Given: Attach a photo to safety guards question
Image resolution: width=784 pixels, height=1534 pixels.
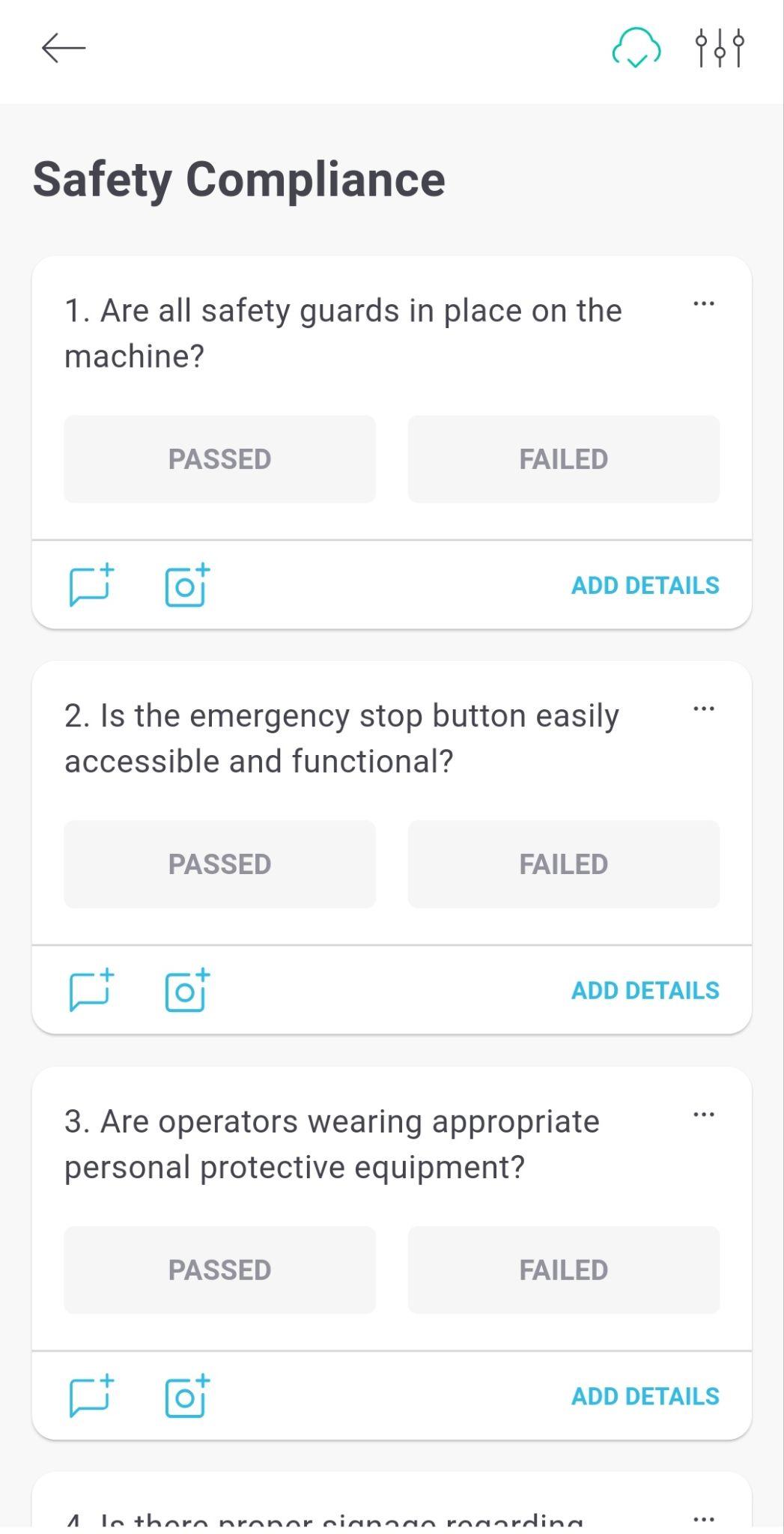Looking at the screenshot, I should pos(186,585).
